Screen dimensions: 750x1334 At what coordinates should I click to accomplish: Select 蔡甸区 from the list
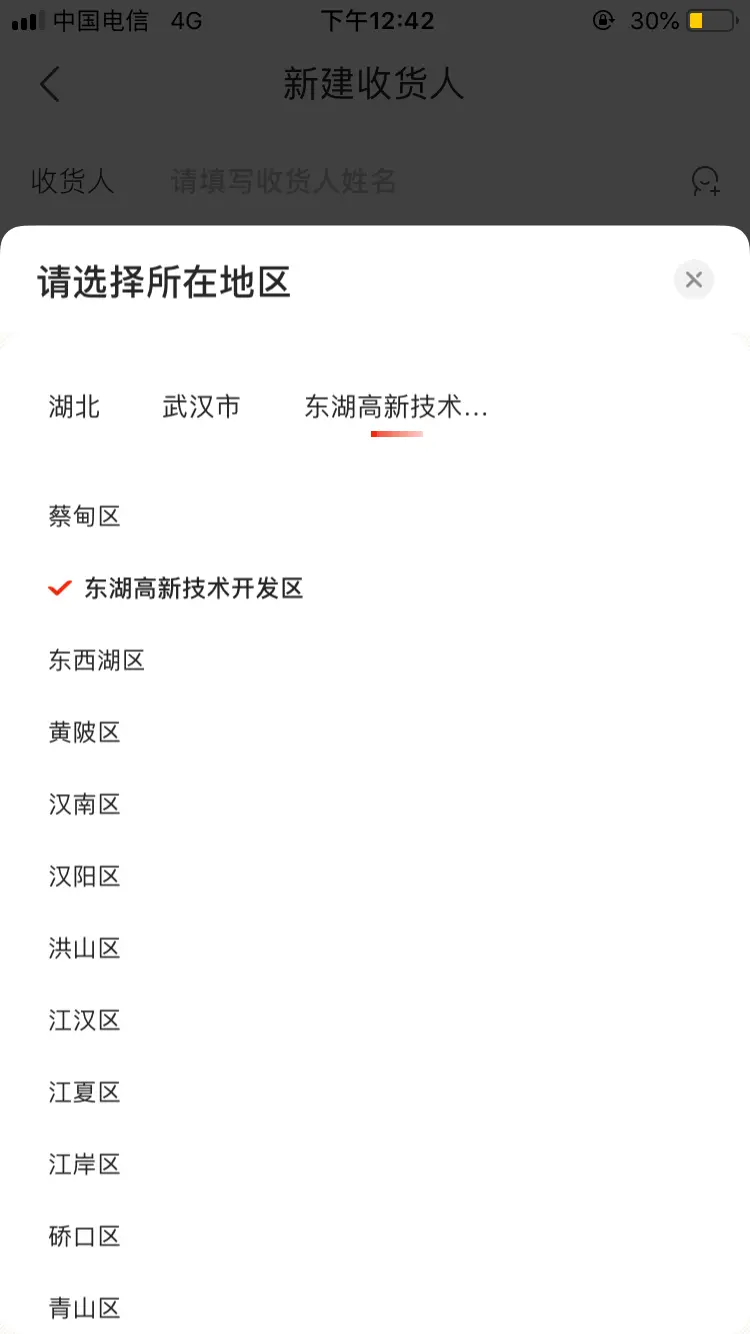(x=375, y=516)
